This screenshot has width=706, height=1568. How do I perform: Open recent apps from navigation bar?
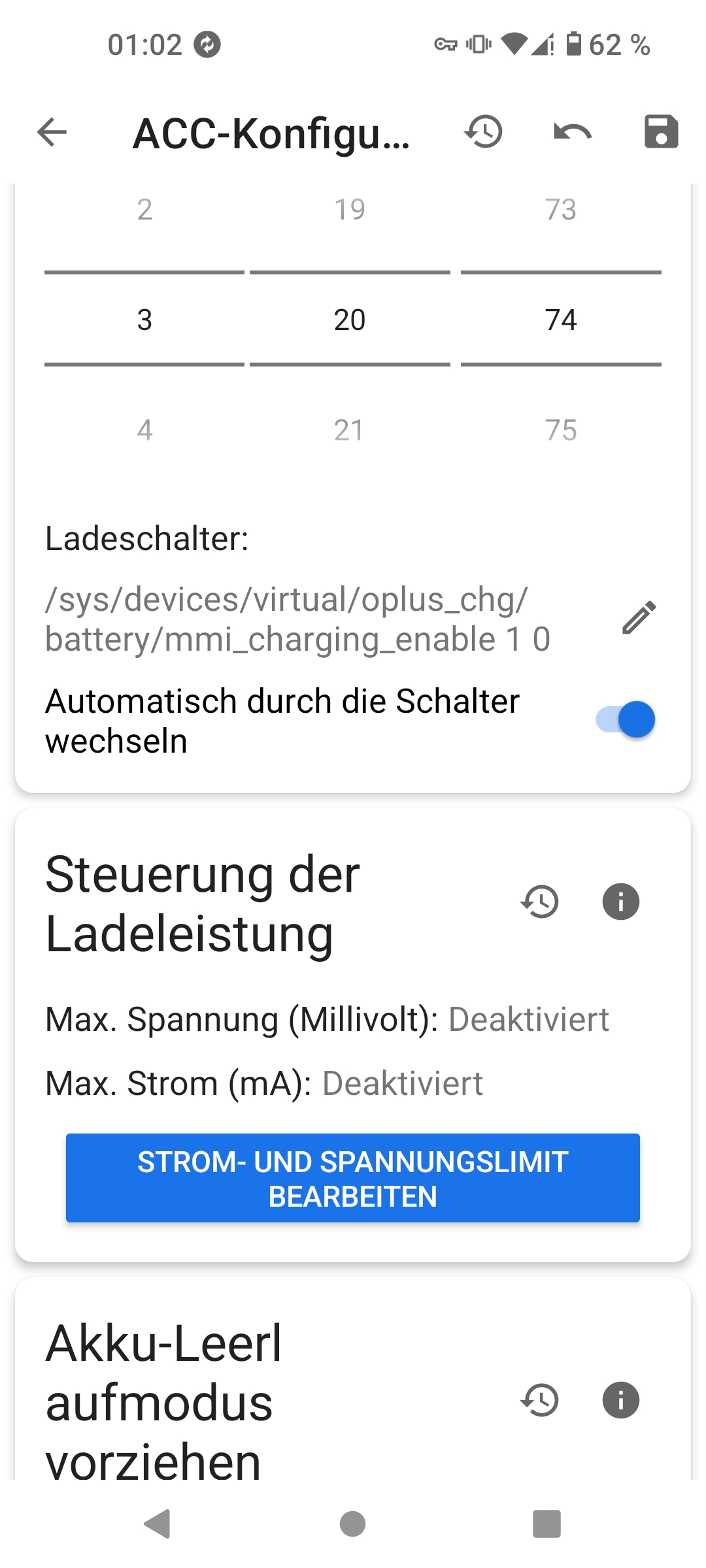[546, 1524]
